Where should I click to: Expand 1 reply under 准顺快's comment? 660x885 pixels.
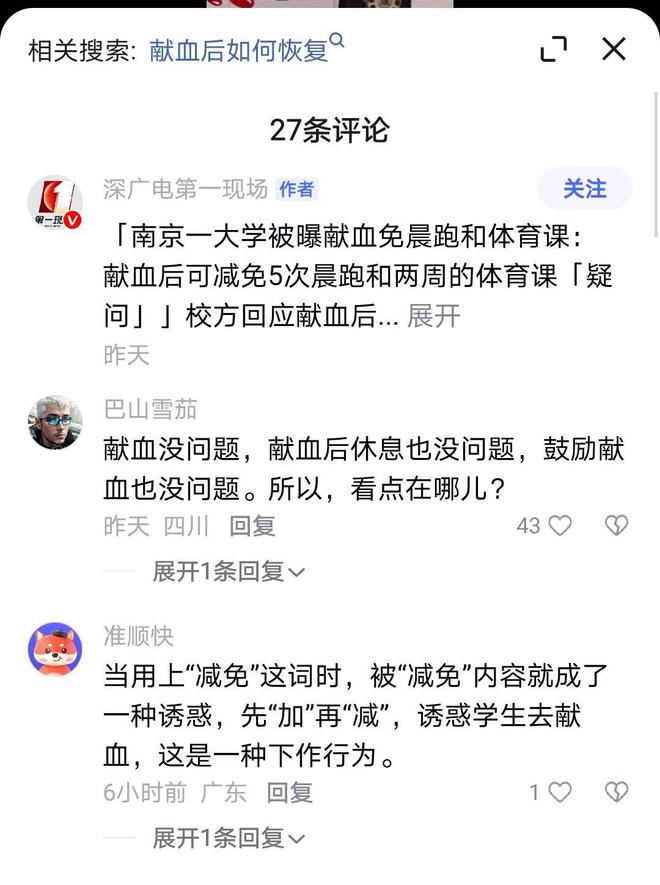tap(228, 839)
